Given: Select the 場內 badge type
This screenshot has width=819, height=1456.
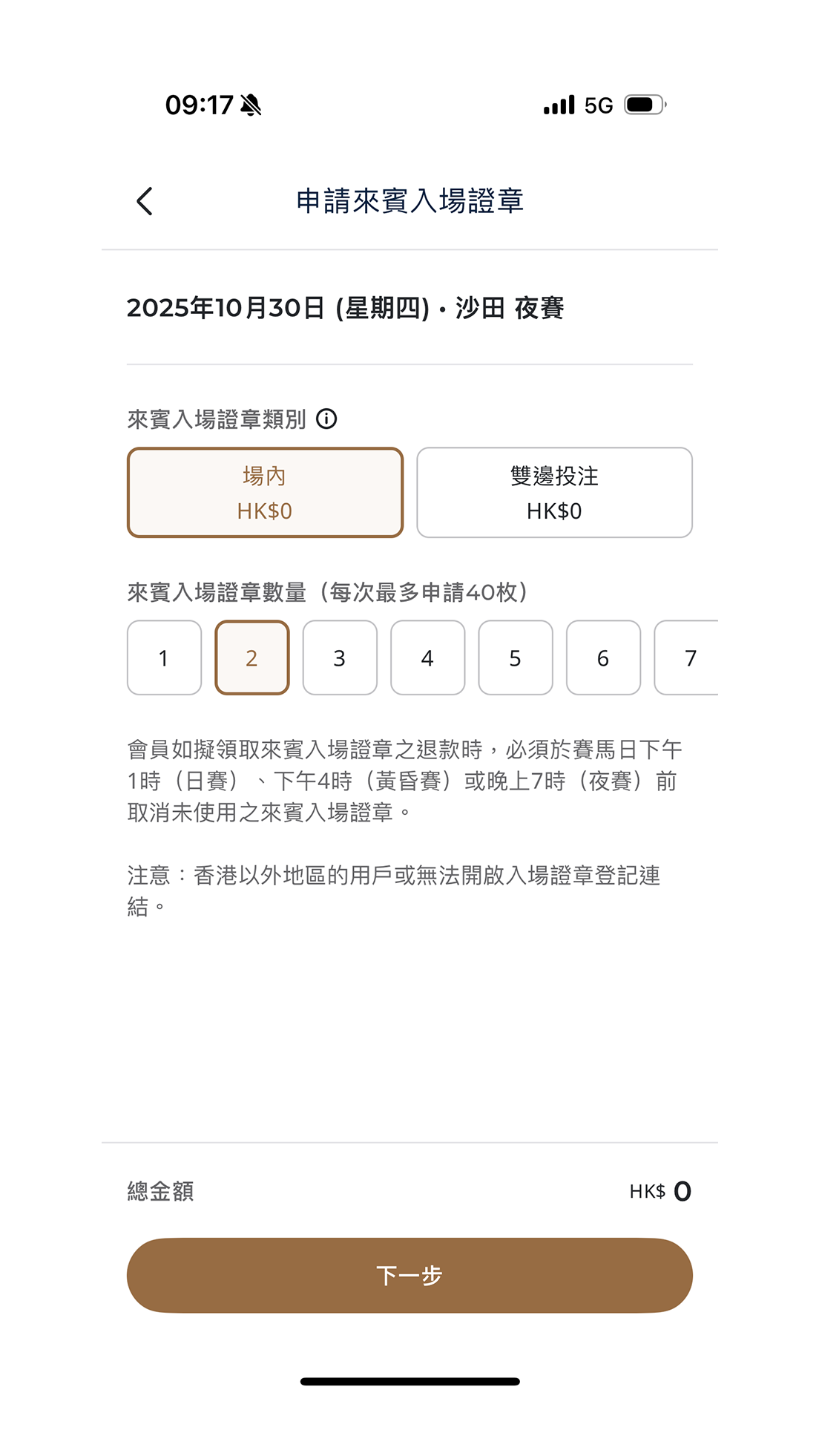Looking at the screenshot, I should (x=265, y=493).
